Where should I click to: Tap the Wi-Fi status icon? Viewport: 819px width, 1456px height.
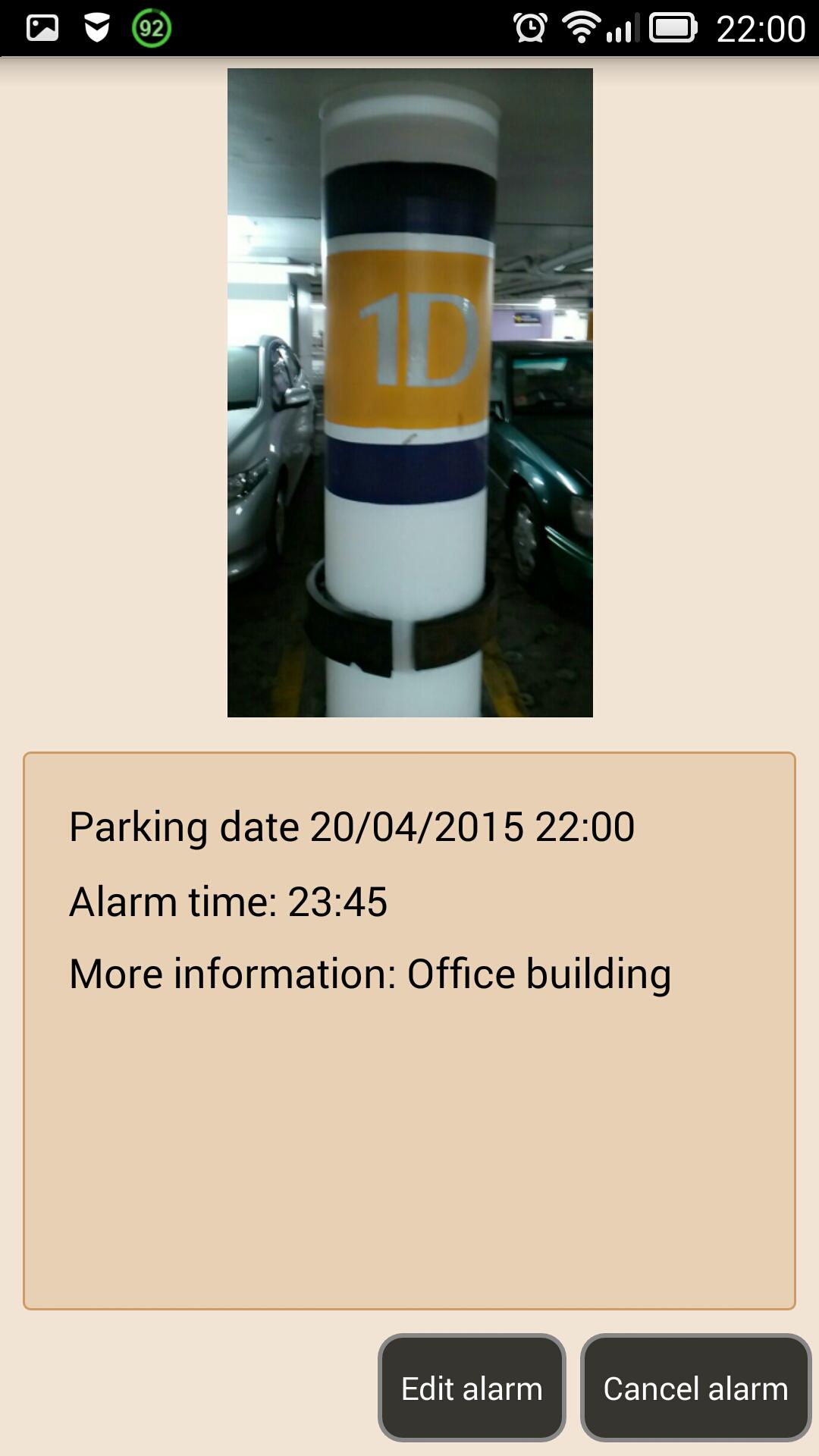(582, 25)
